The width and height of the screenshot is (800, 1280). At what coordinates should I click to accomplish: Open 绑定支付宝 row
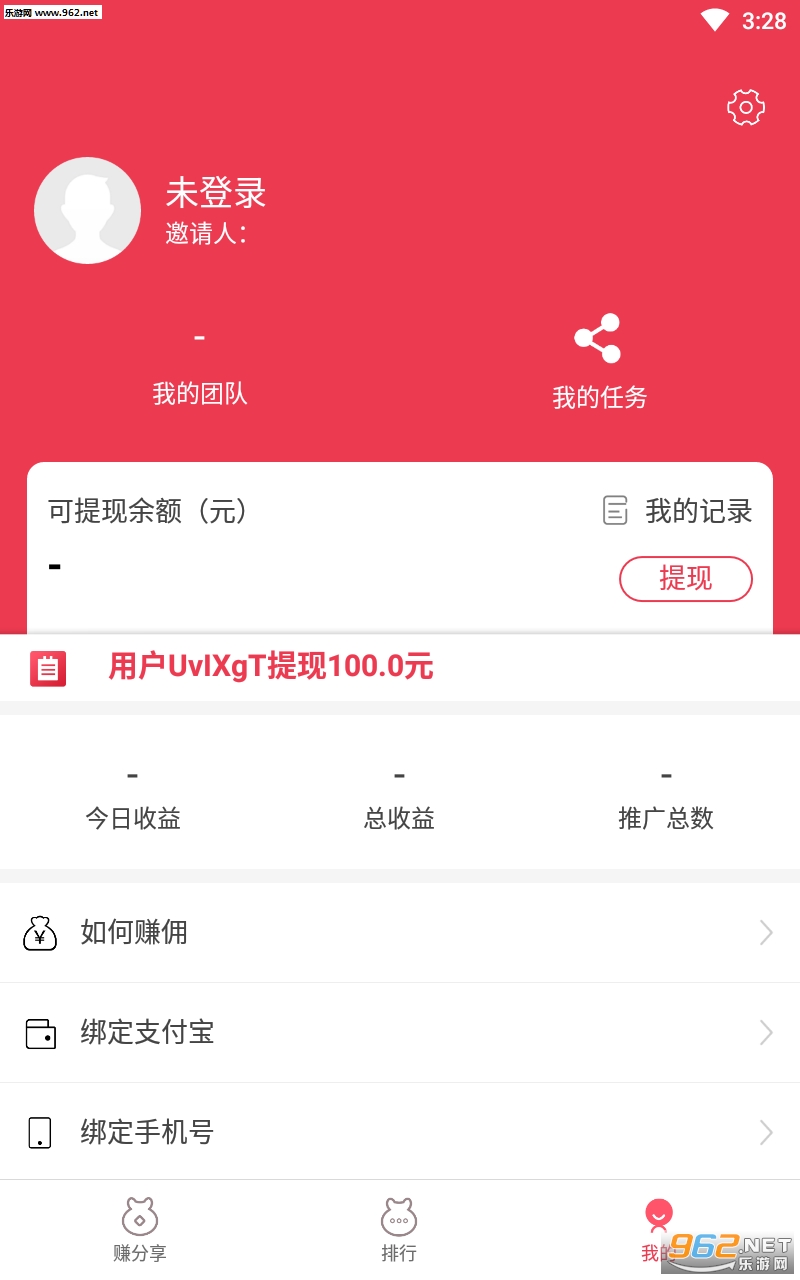point(400,1033)
